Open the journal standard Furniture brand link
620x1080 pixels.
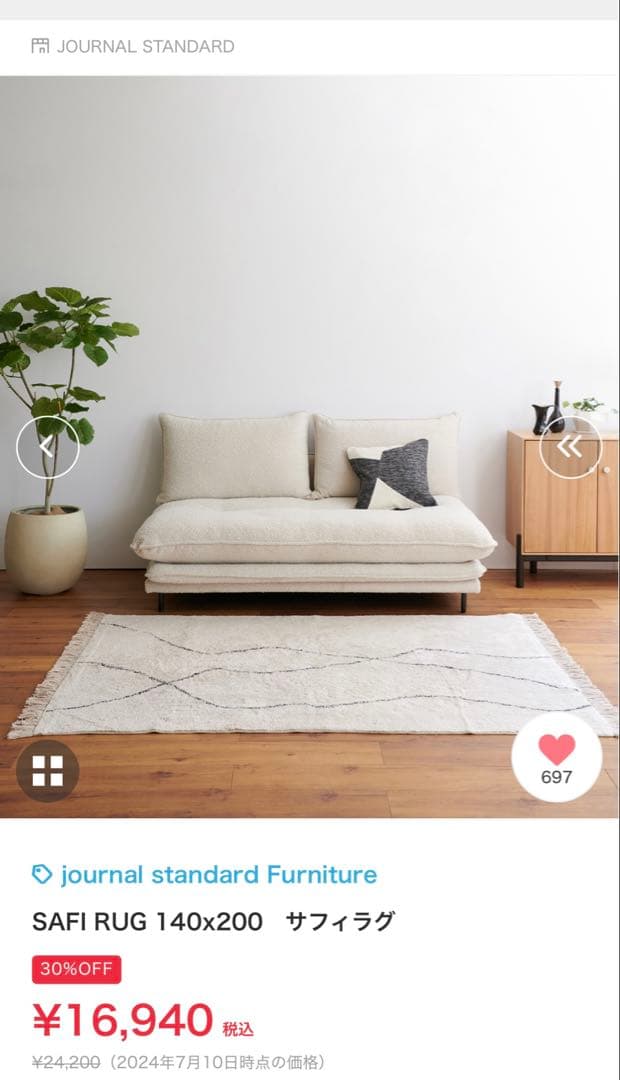(x=205, y=875)
